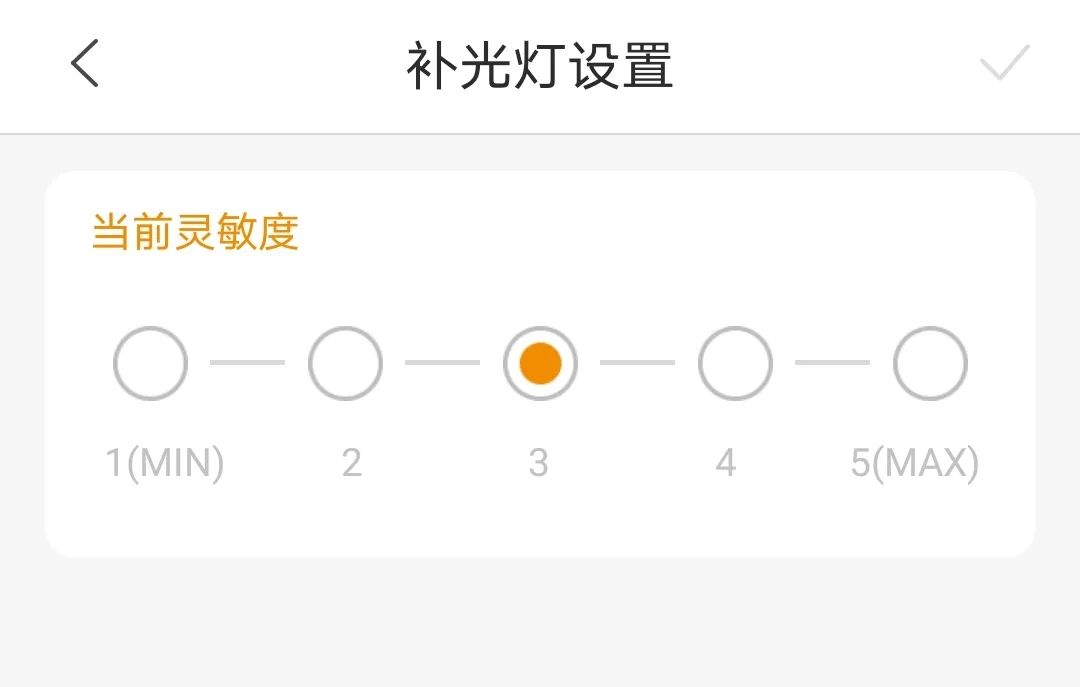The image size is (1080, 687).
Task: Switch sensitivity to level 4
Action: [735, 364]
